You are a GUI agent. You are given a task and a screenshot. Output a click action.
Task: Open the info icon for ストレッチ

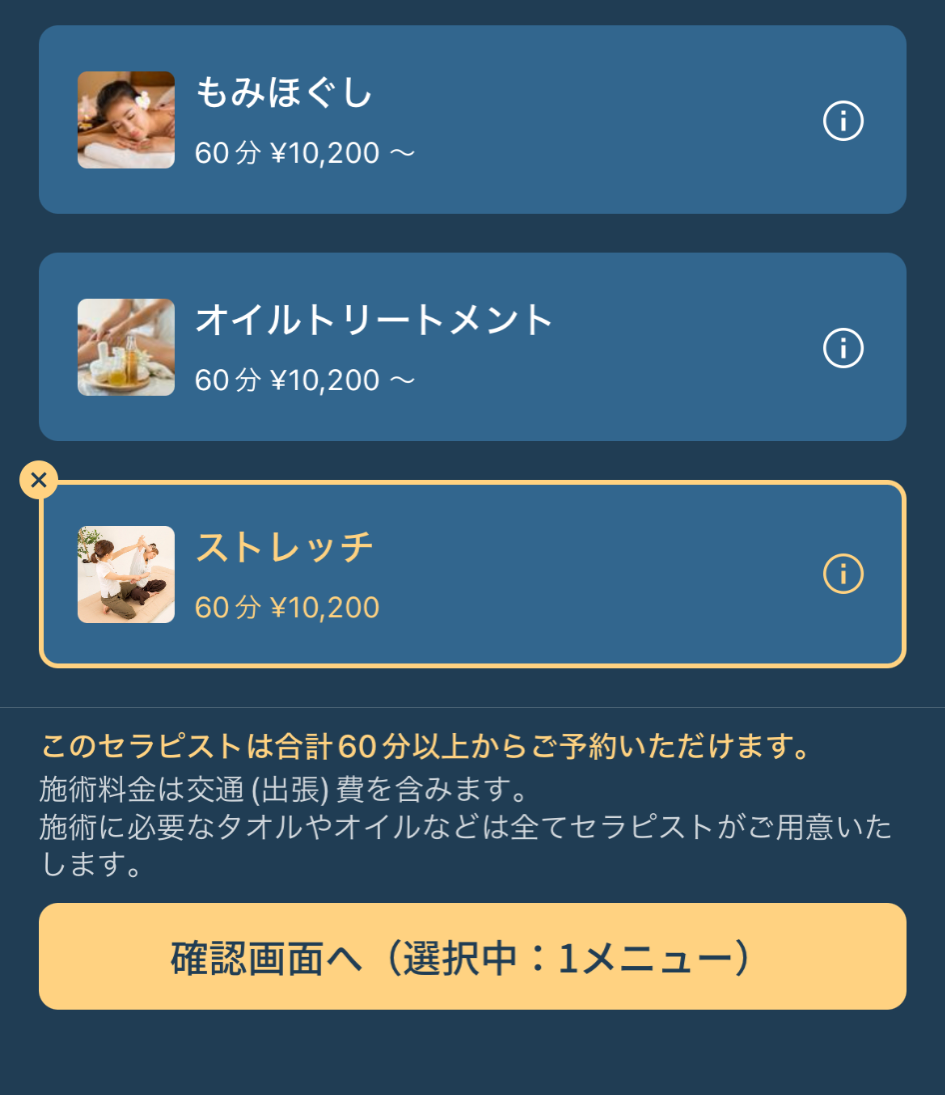(x=843, y=574)
